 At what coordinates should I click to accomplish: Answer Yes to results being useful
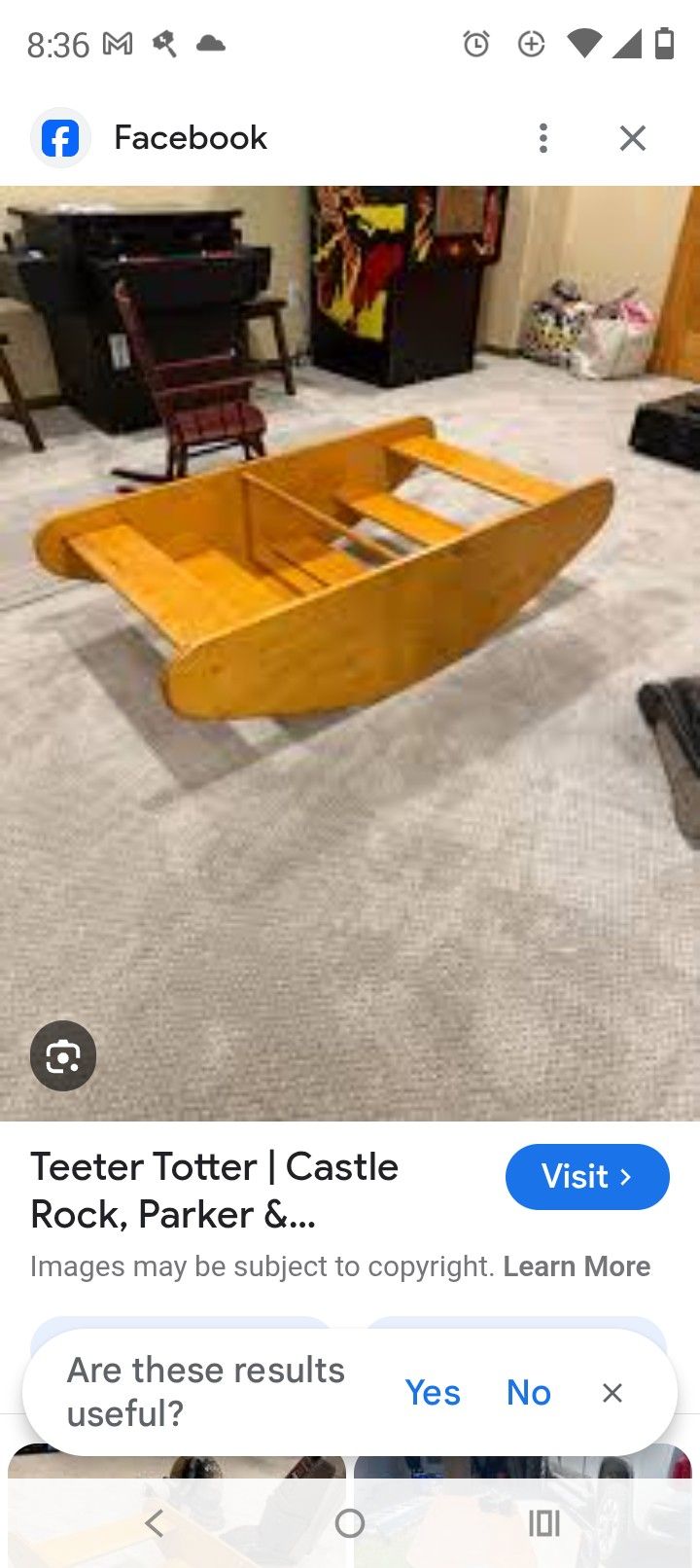point(433,1393)
